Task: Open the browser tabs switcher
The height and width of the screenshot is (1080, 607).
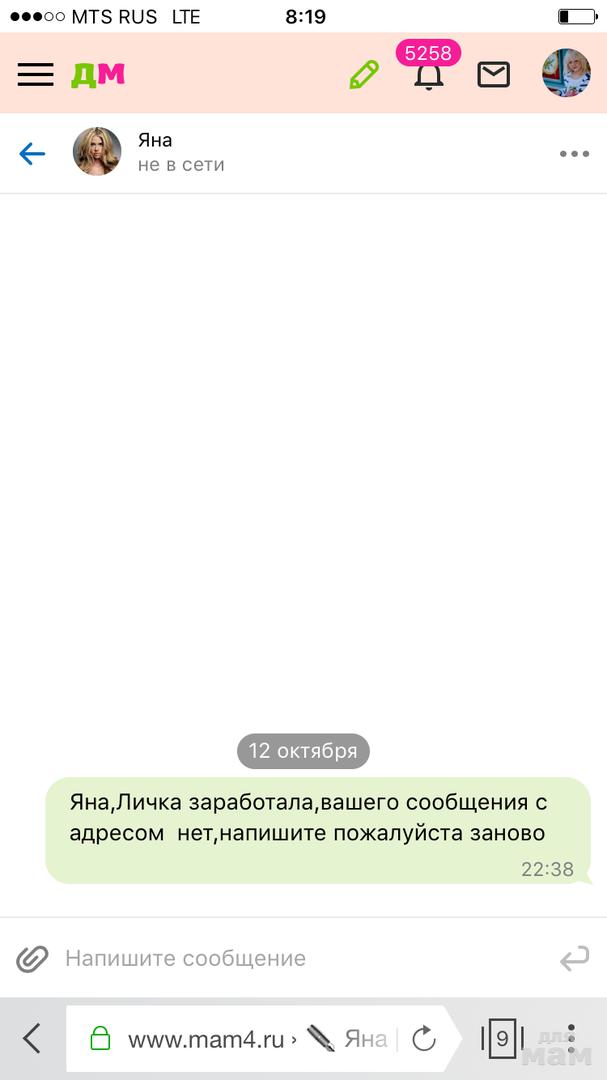Action: point(502,1038)
